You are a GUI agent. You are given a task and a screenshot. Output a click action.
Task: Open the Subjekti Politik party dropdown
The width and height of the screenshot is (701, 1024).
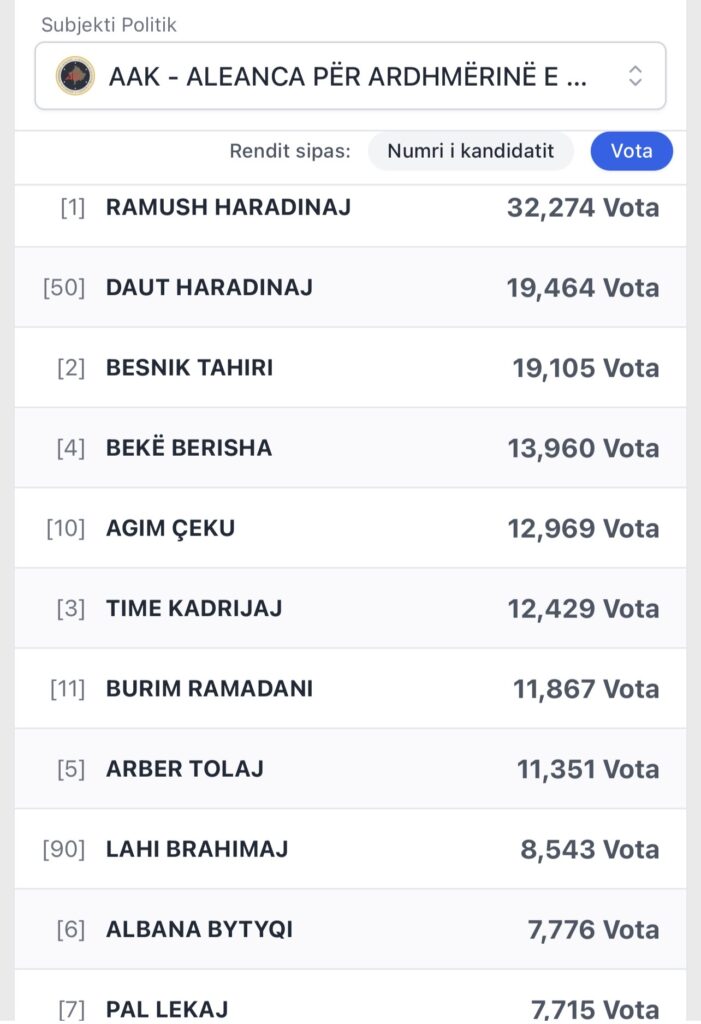[350, 76]
